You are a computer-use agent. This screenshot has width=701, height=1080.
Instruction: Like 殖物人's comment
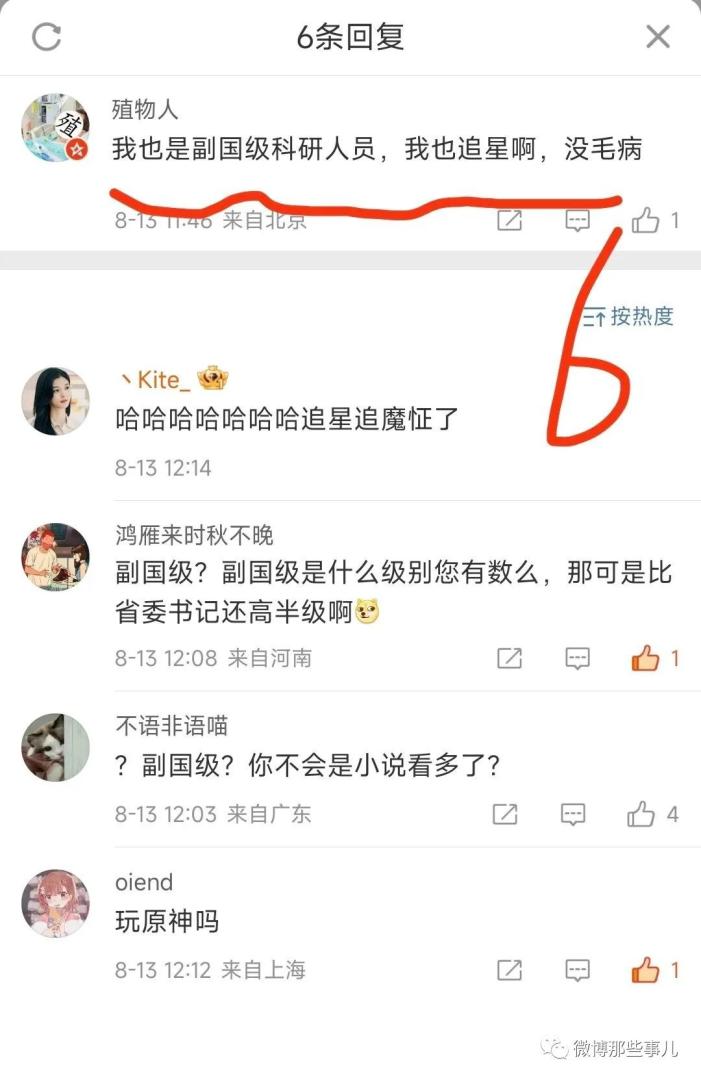tap(646, 220)
